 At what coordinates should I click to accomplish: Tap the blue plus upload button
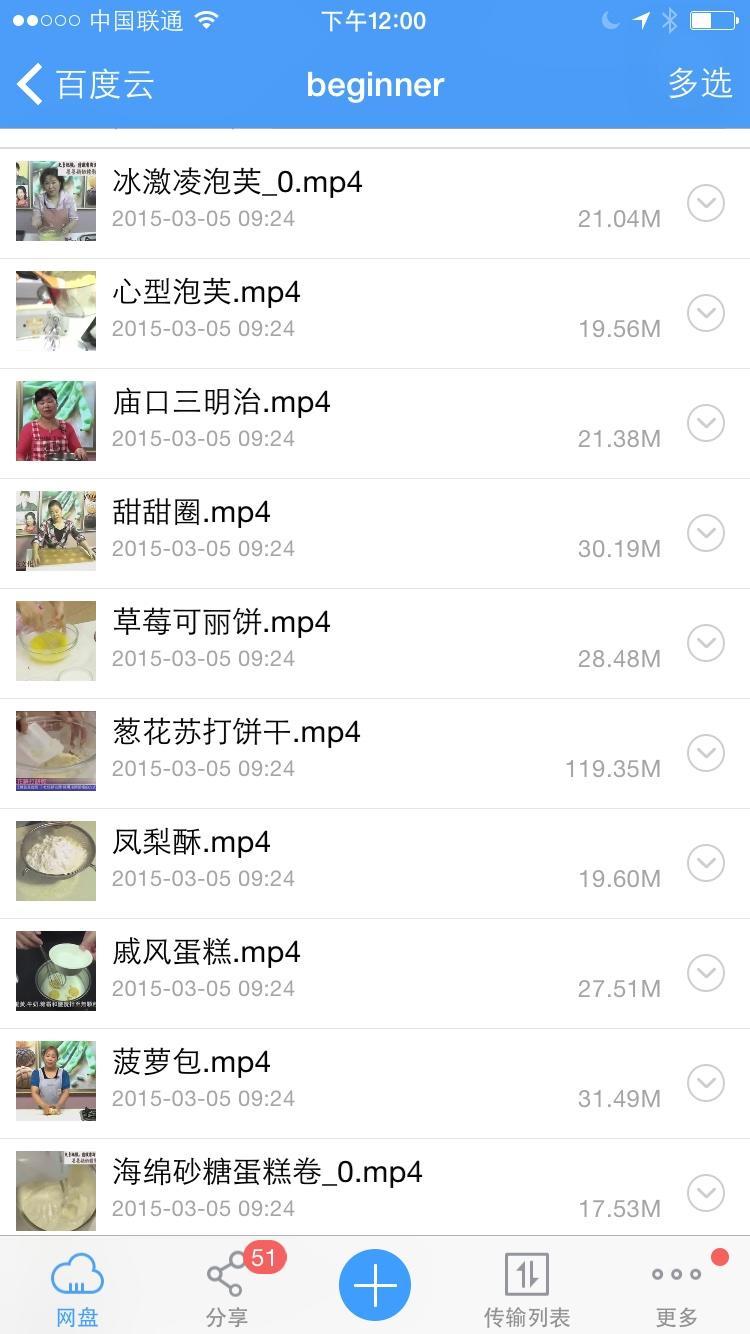(x=373, y=1284)
